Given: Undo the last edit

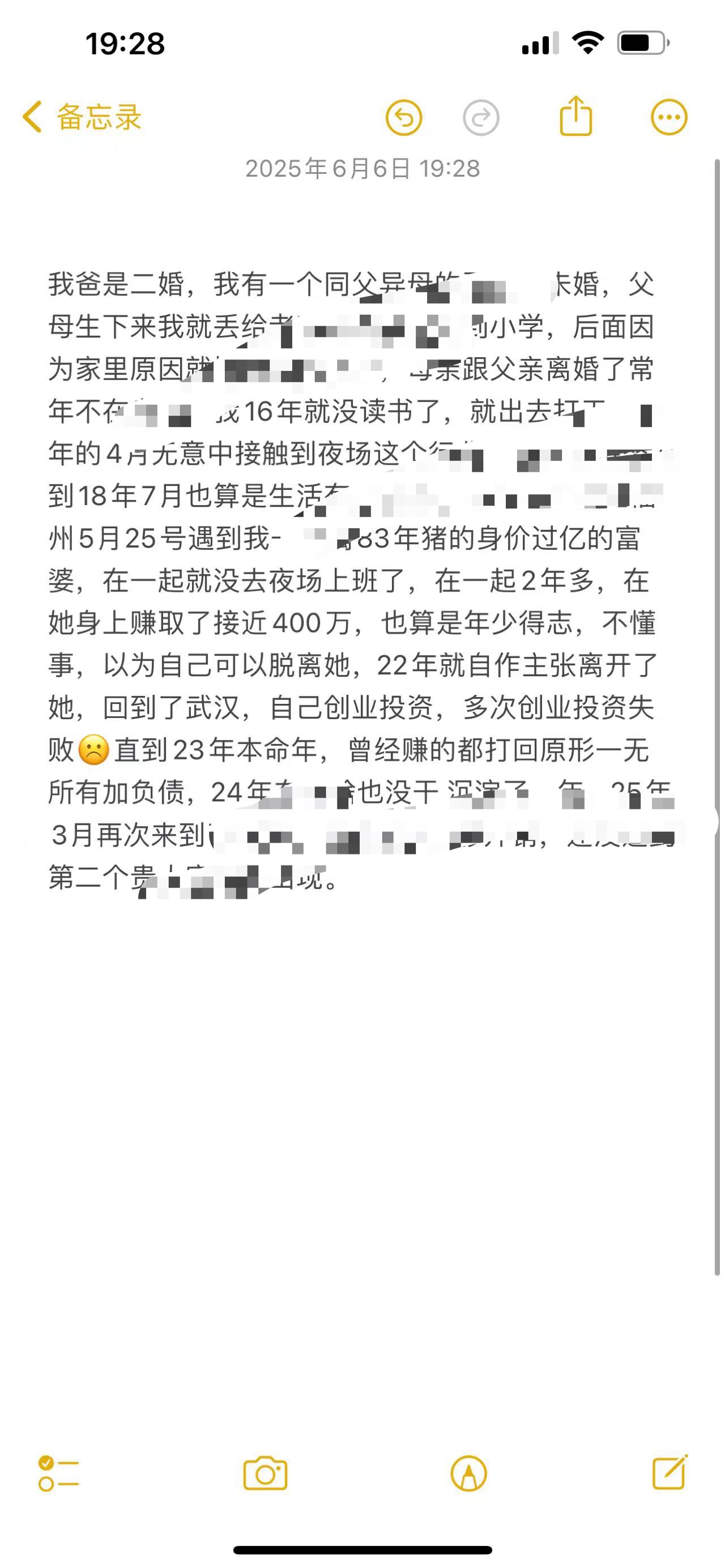Looking at the screenshot, I should click(404, 117).
